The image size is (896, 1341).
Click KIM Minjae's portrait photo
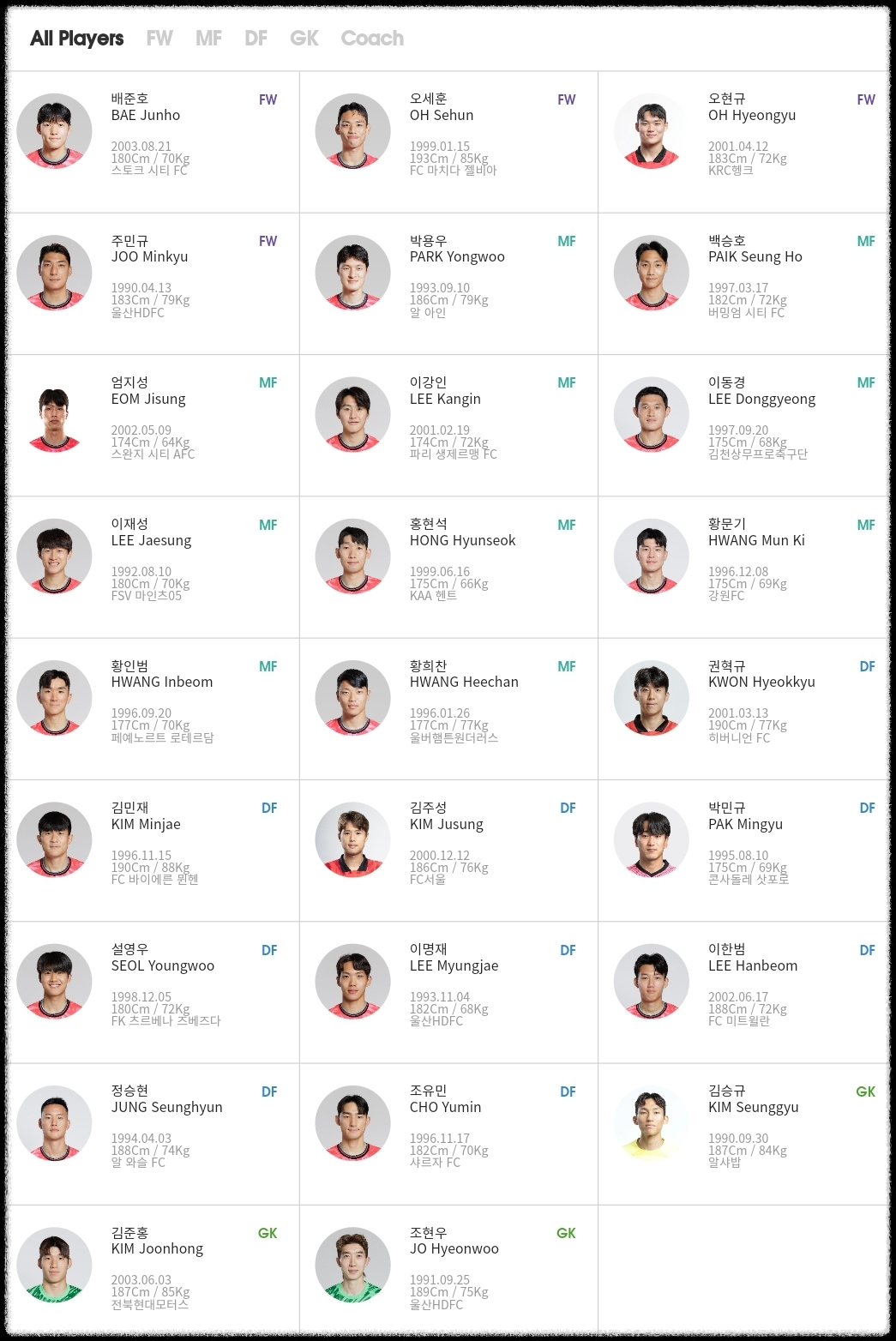tap(54, 839)
